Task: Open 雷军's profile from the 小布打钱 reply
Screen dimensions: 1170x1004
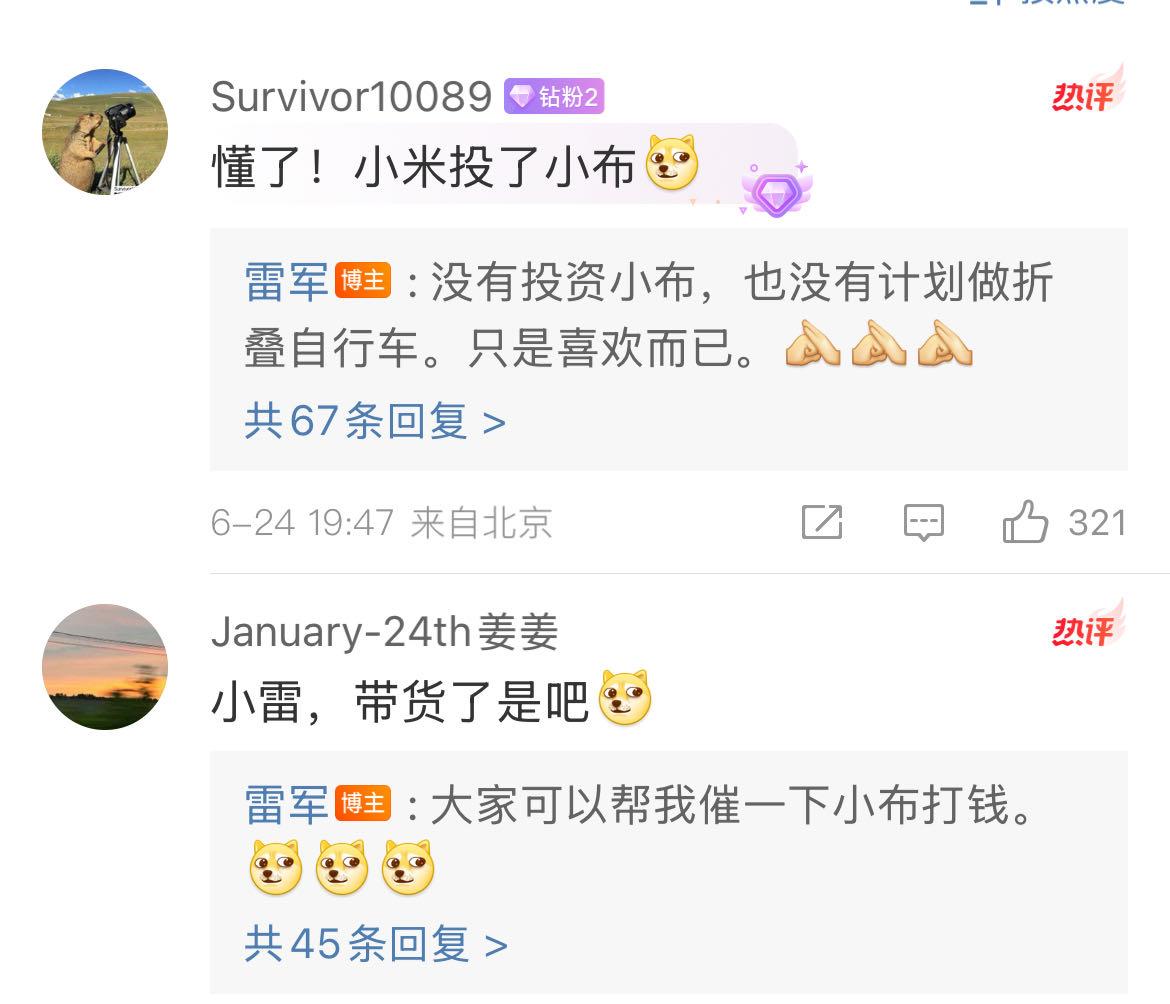Action: tap(286, 806)
